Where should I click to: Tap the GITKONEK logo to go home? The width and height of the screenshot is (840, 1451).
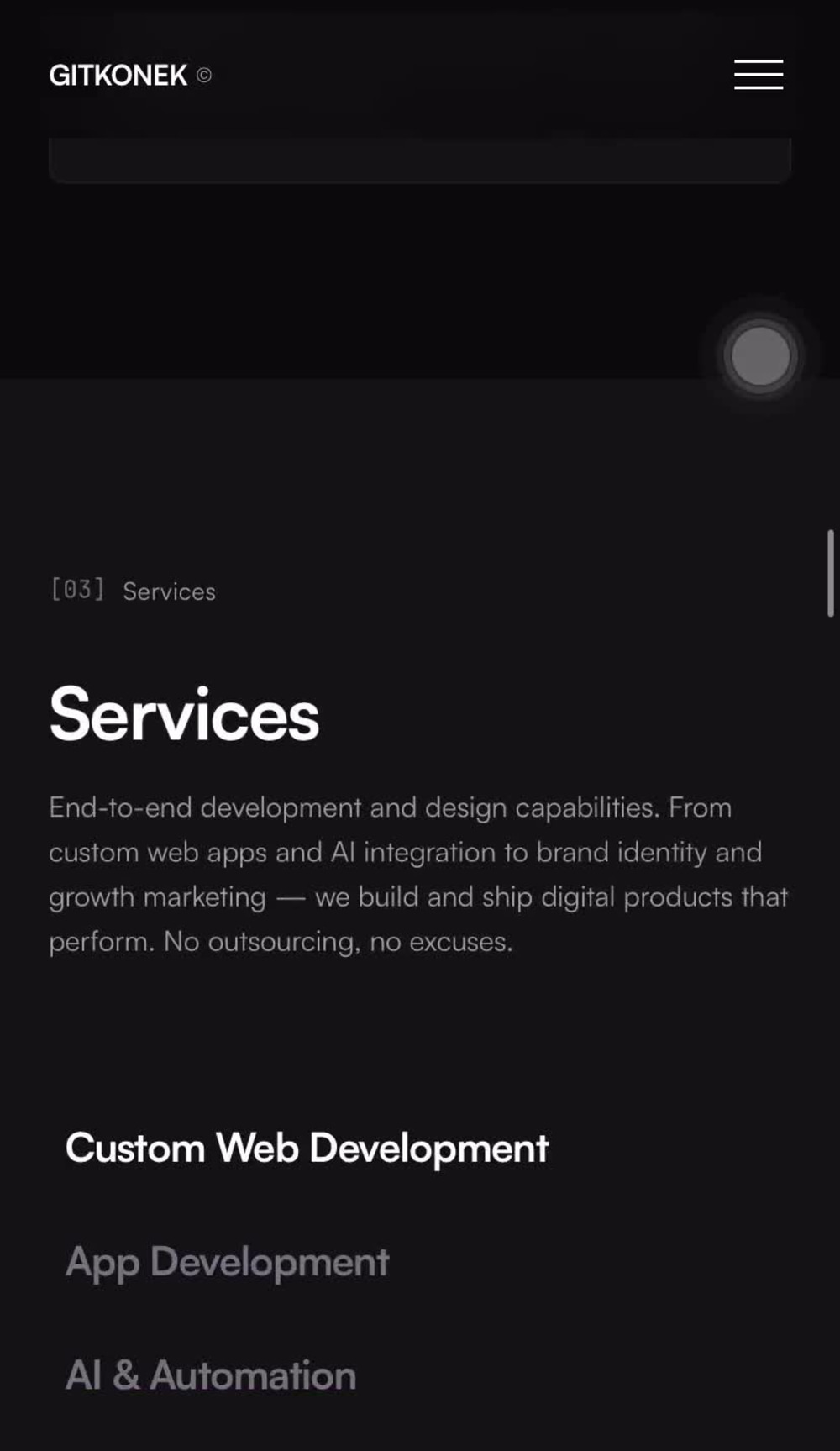(130, 76)
